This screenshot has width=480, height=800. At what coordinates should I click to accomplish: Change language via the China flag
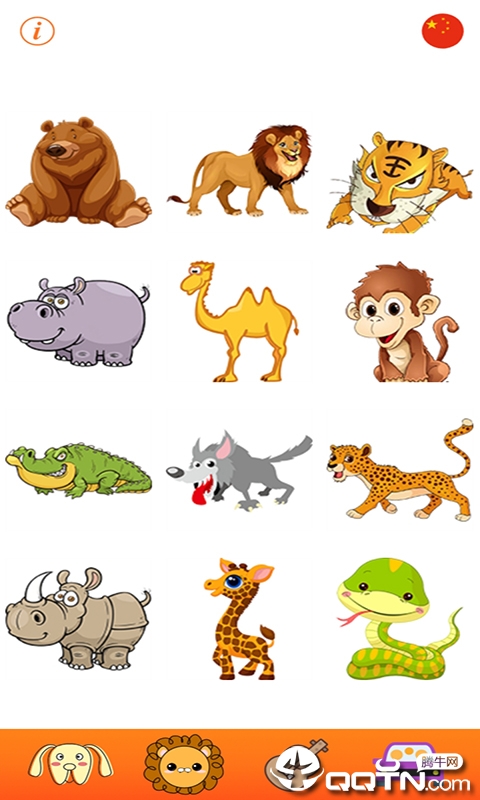[442, 31]
